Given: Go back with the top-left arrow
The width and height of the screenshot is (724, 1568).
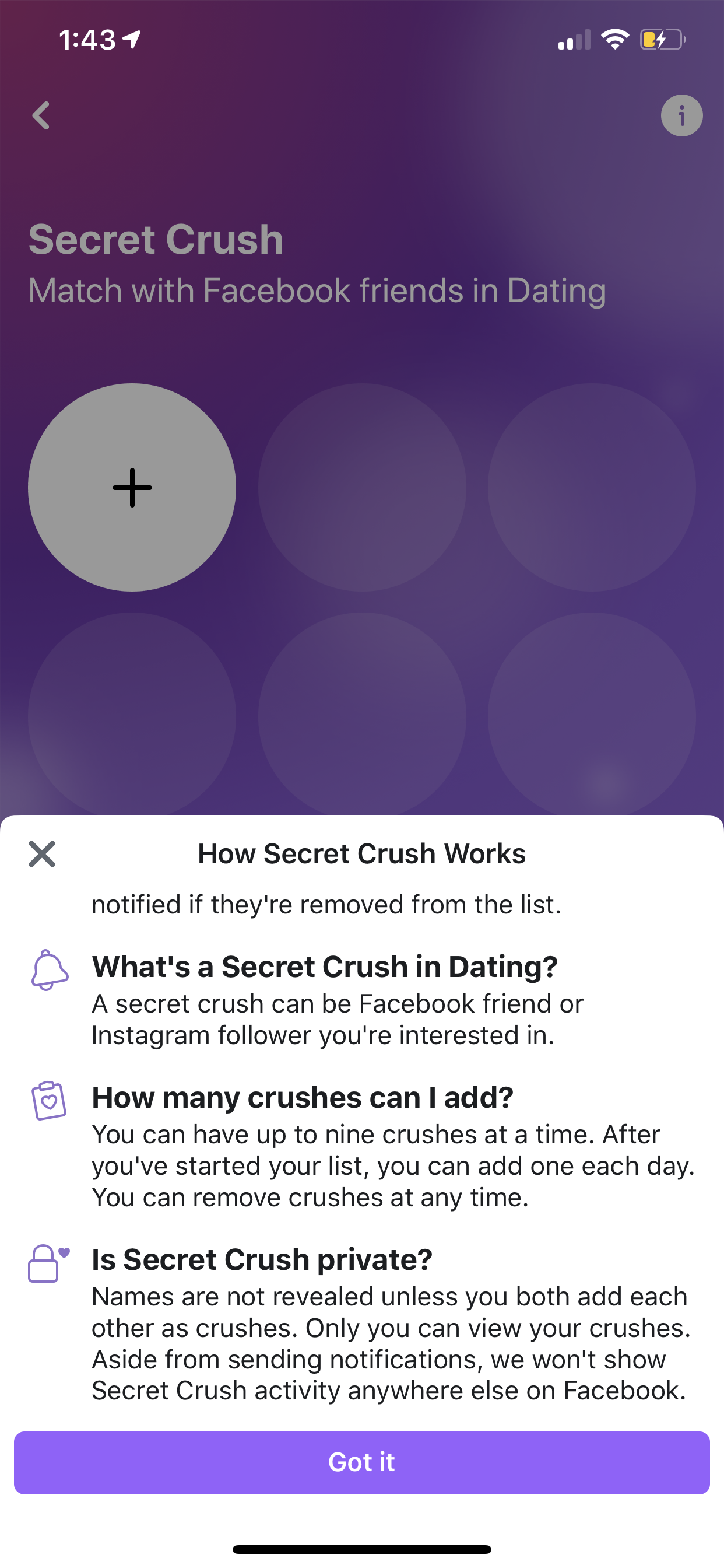Looking at the screenshot, I should (x=41, y=116).
